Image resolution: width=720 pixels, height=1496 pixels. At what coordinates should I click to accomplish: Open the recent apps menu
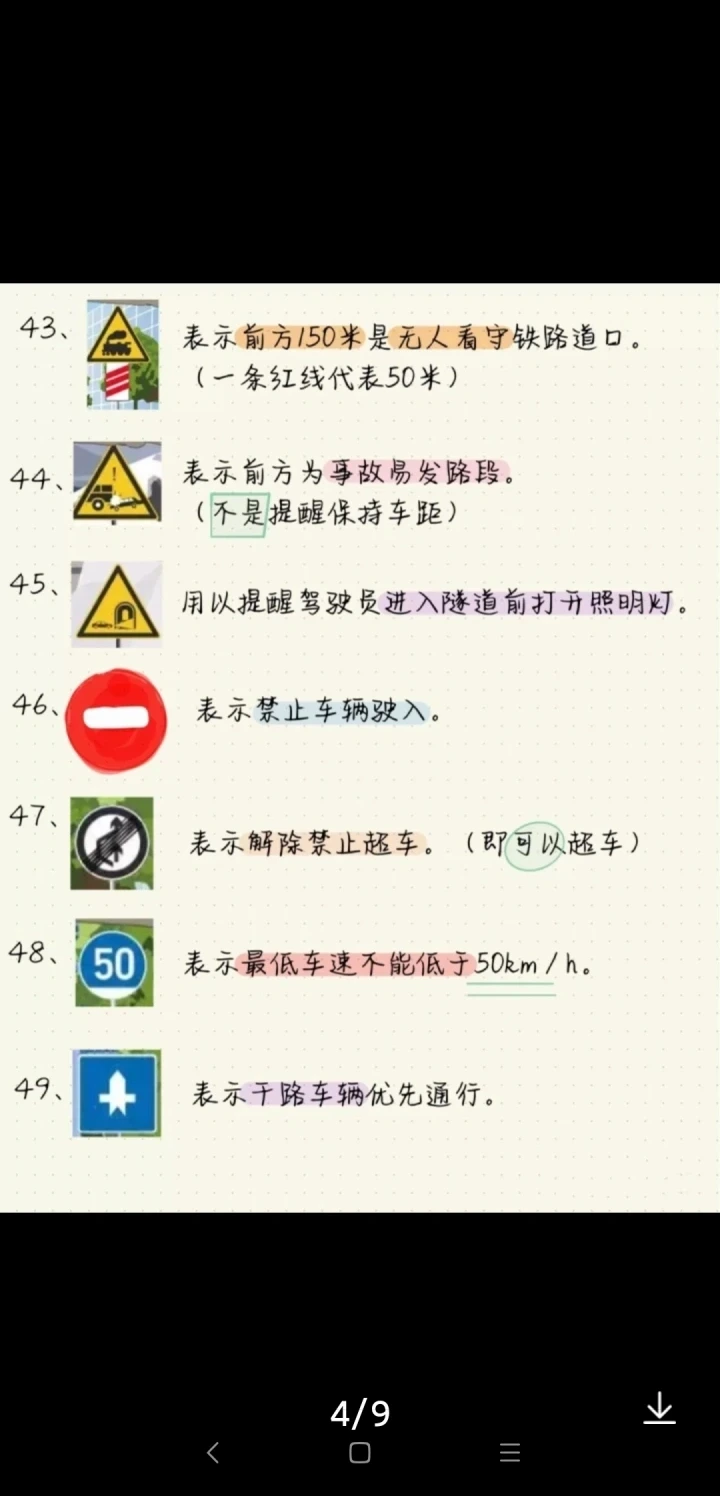tap(509, 1453)
